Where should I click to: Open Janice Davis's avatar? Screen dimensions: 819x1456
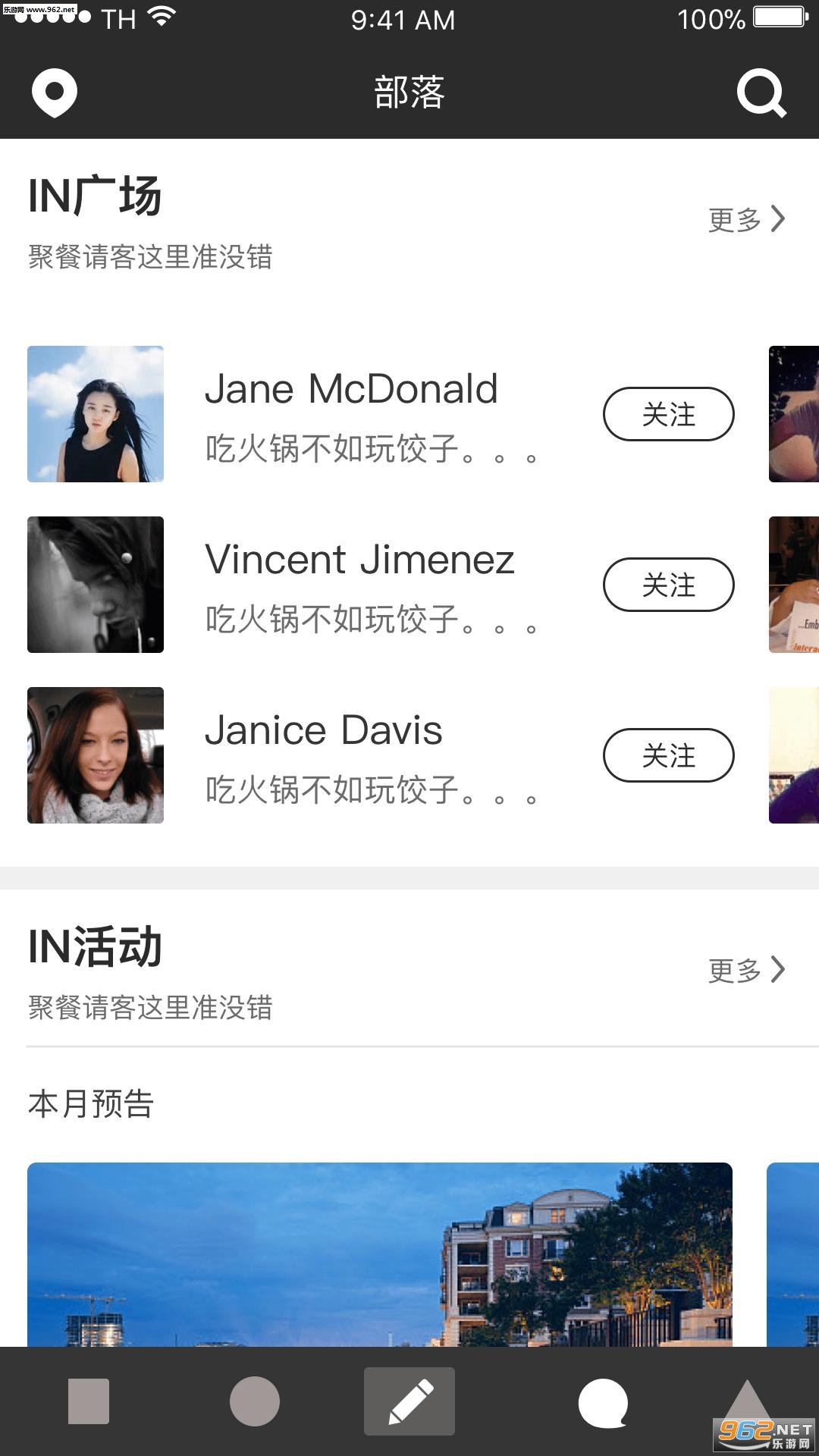pyautogui.click(x=96, y=755)
